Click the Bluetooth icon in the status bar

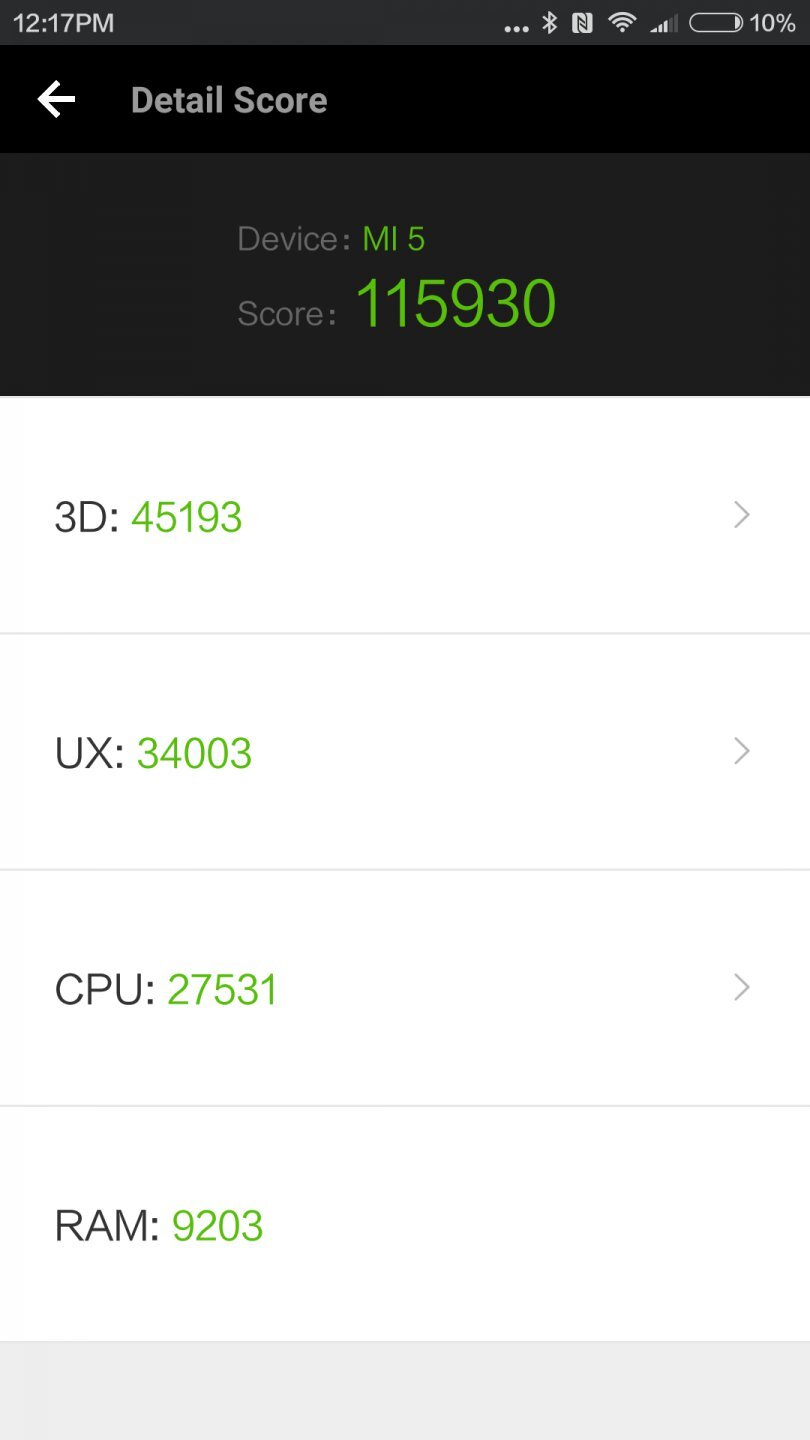(x=549, y=22)
